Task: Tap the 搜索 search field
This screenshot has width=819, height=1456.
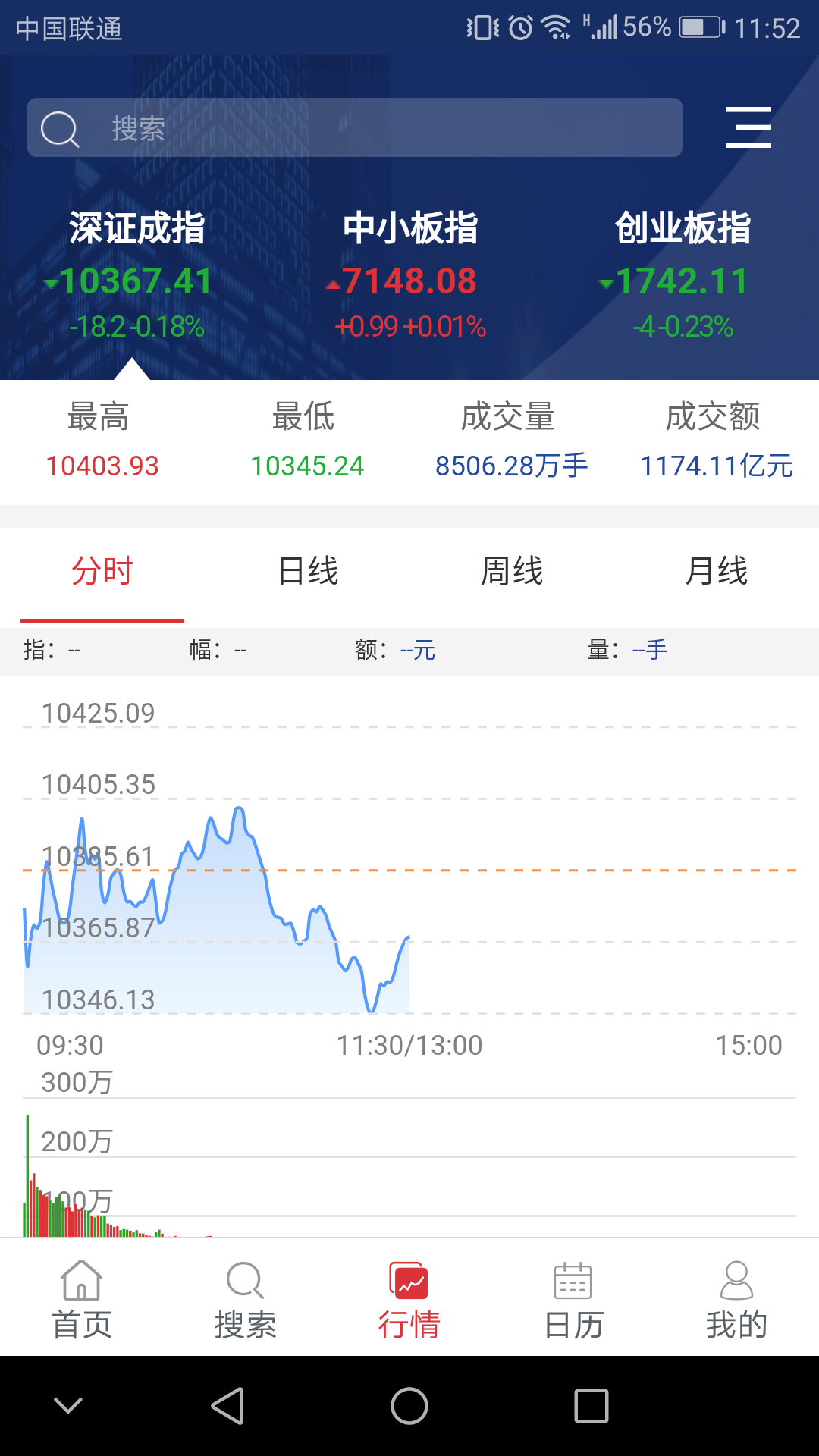Action: pyautogui.click(x=355, y=127)
